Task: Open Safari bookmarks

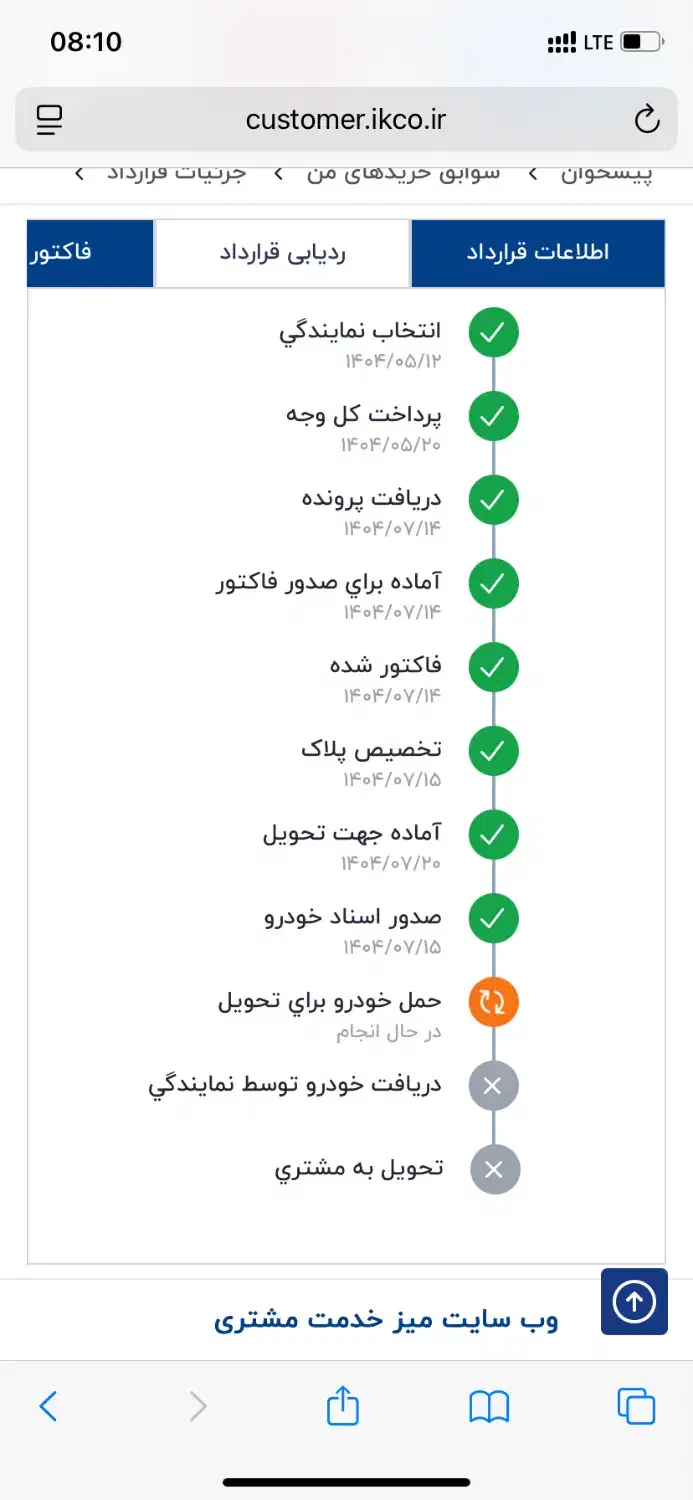Action: (489, 1407)
